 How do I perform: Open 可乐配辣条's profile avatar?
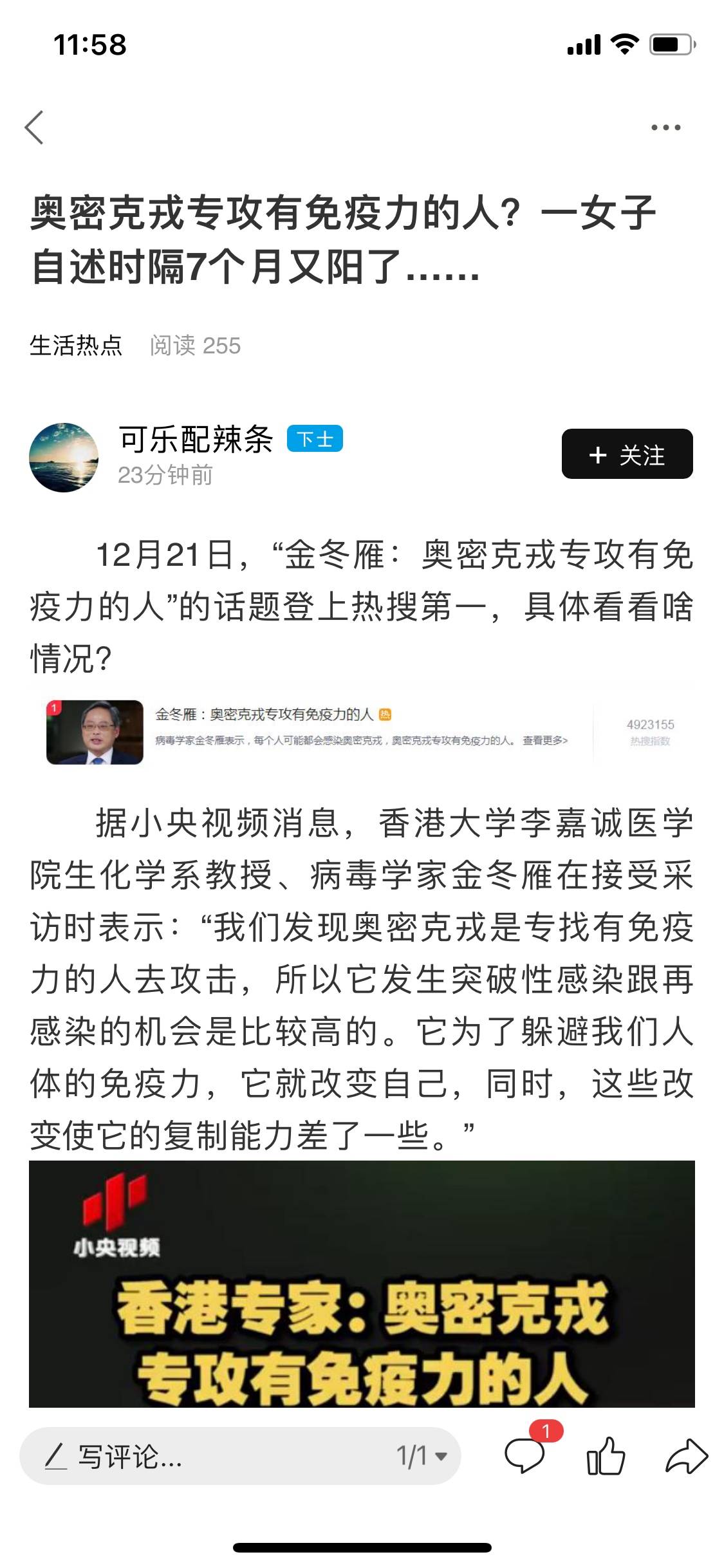pyautogui.click(x=64, y=458)
